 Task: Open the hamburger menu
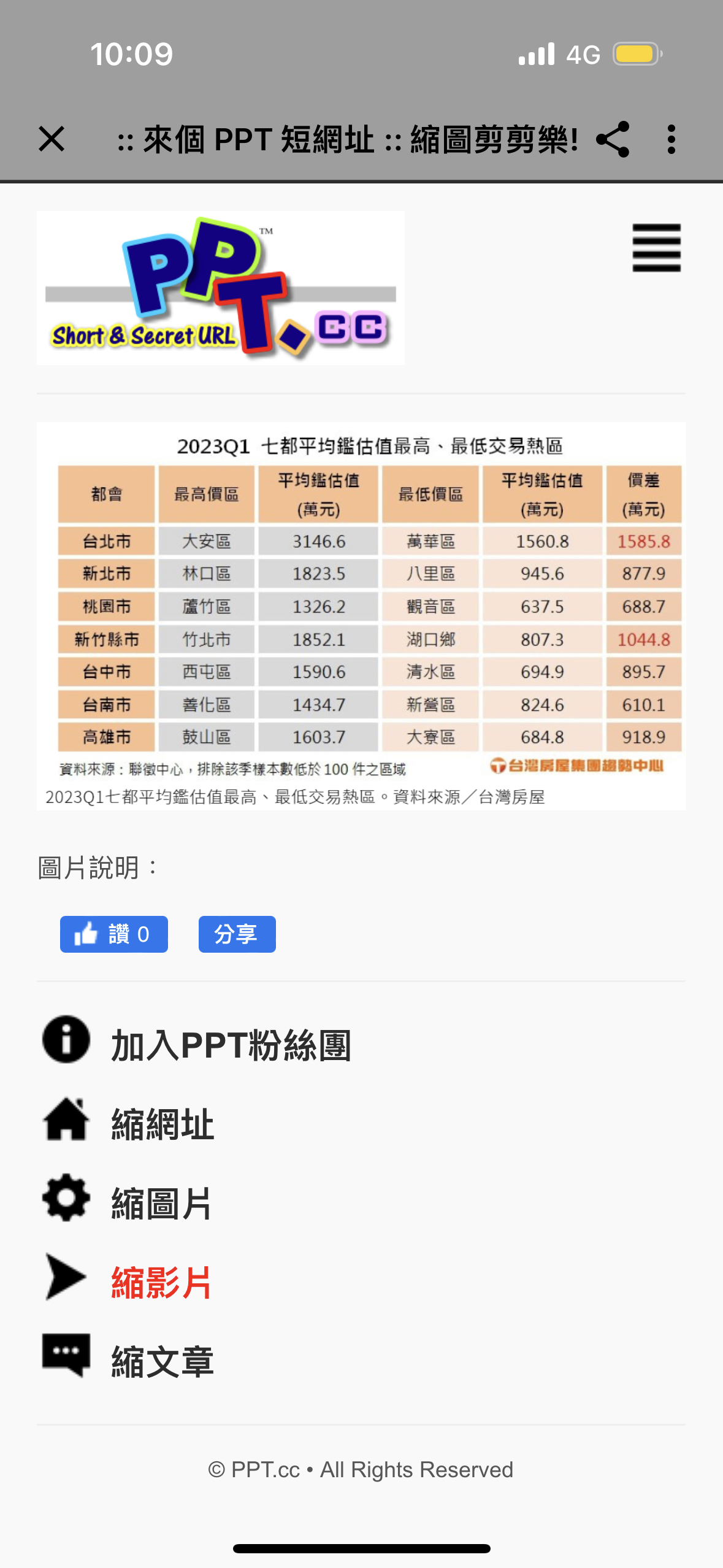click(x=656, y=248)
